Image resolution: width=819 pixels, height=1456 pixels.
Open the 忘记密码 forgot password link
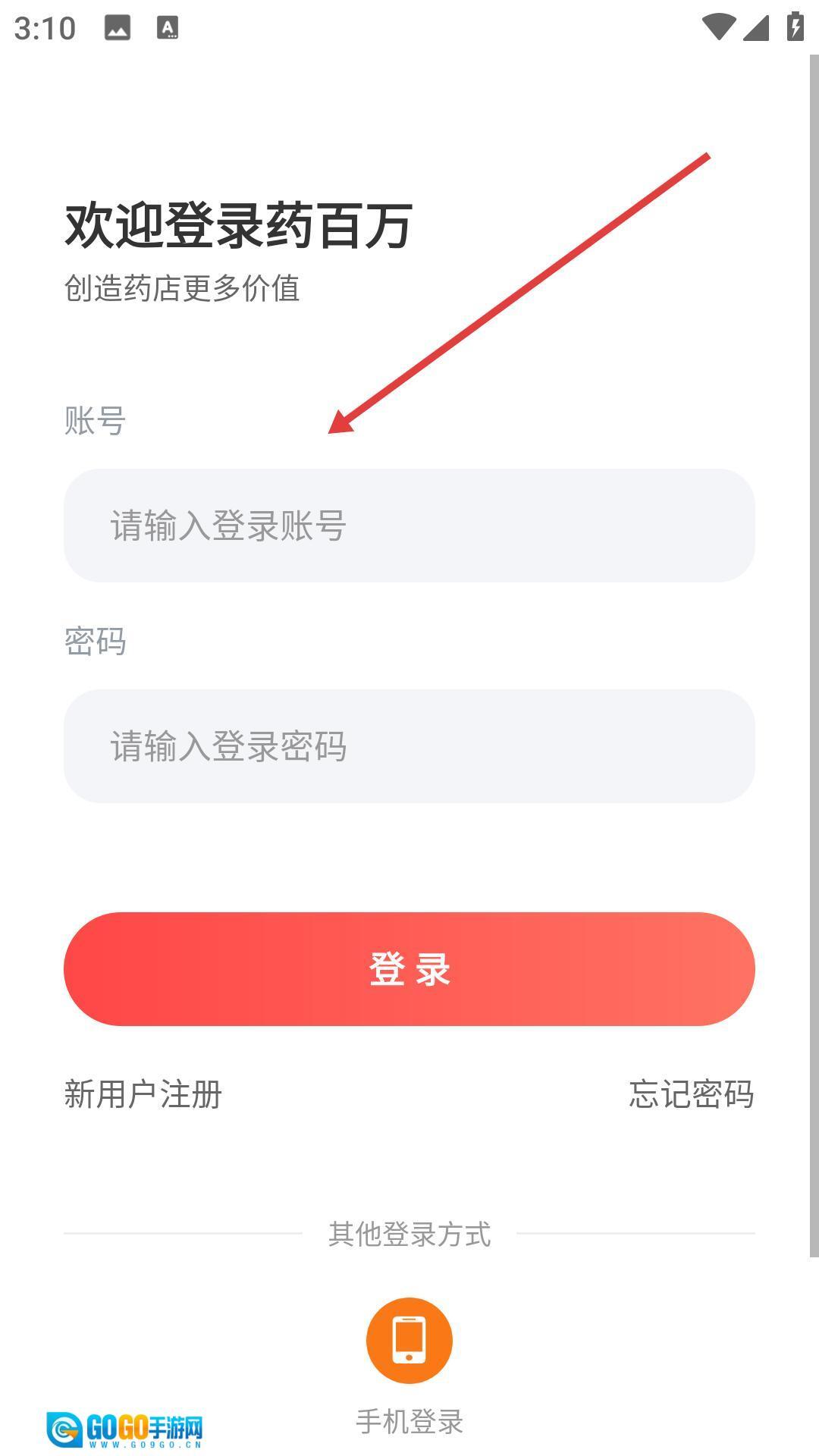691,1094
